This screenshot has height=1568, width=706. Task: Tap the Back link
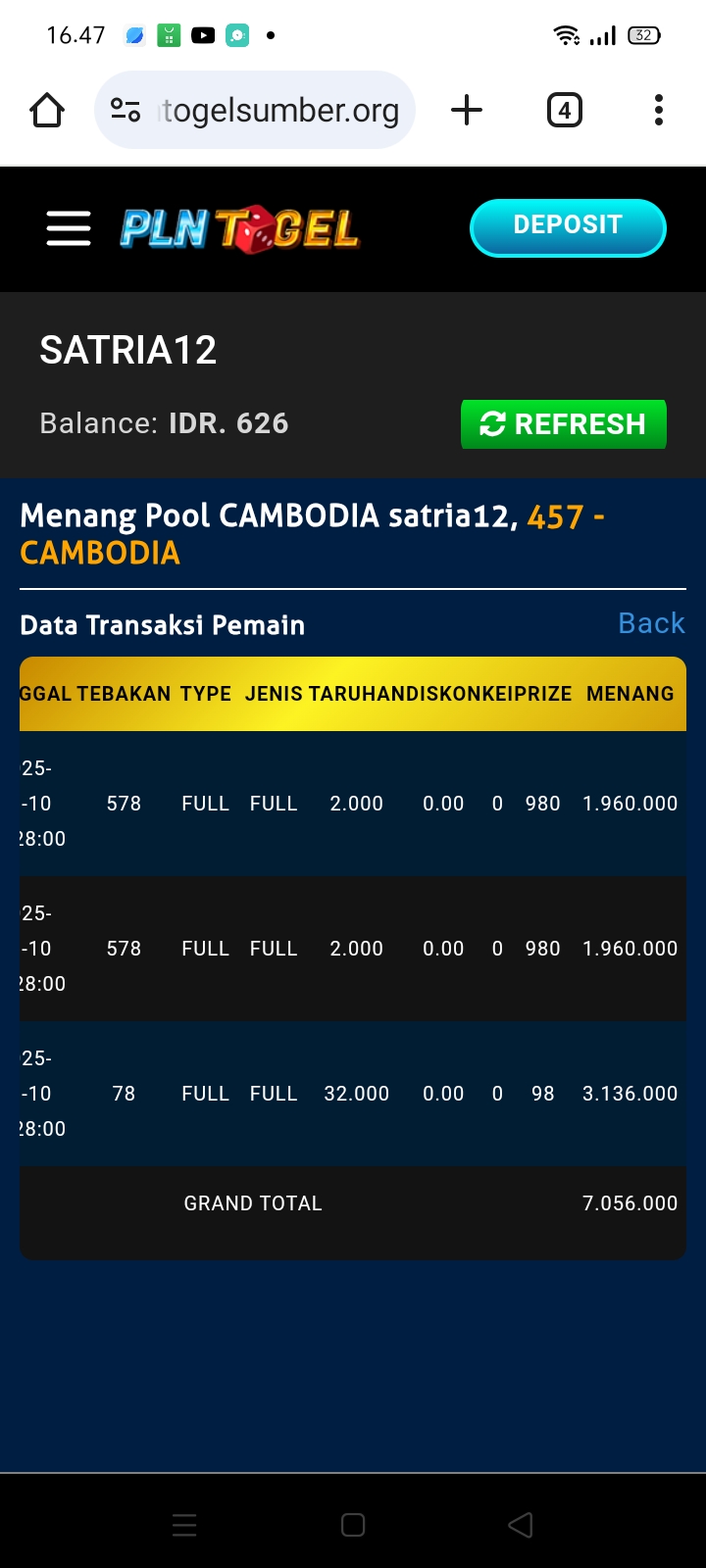point(651,623)
